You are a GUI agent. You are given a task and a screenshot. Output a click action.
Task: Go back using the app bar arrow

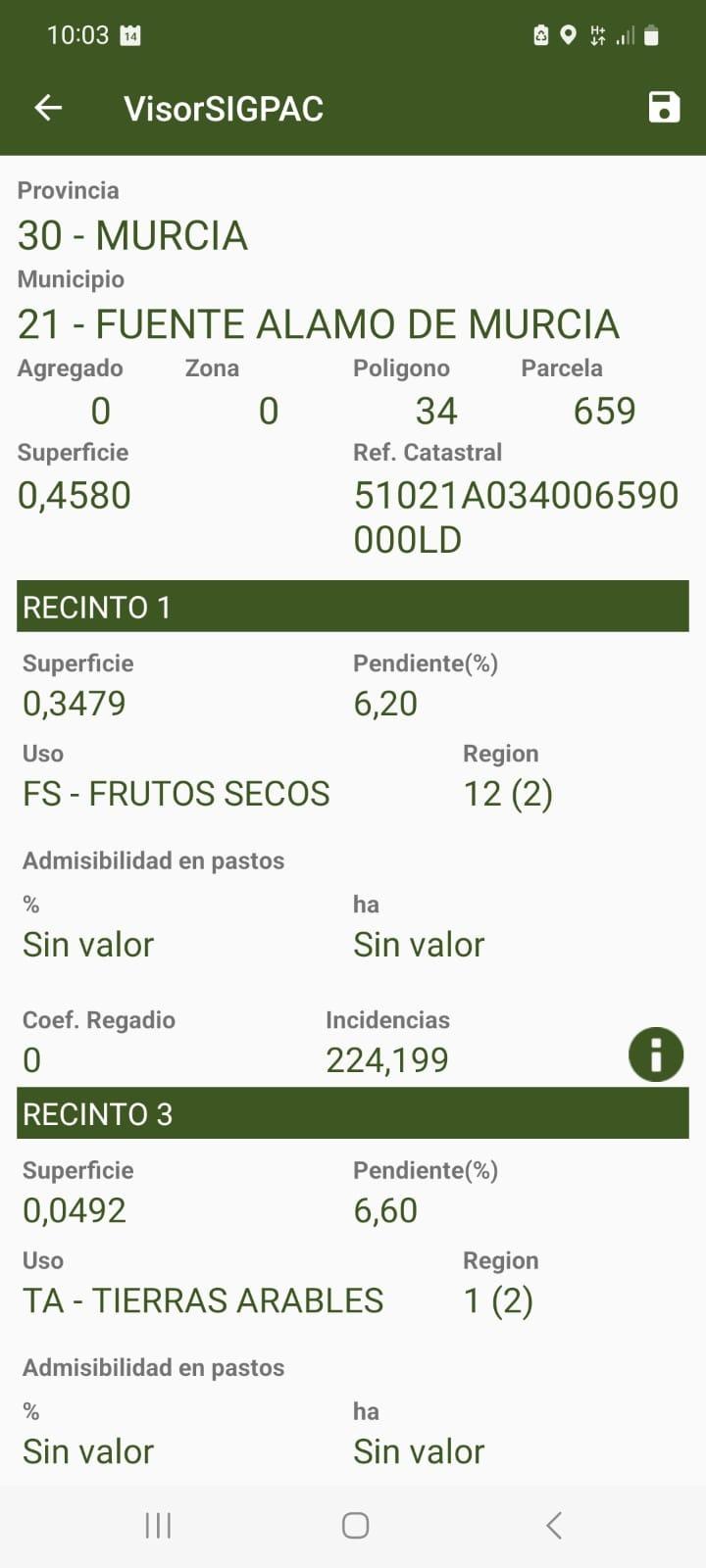tap(48, 108)
